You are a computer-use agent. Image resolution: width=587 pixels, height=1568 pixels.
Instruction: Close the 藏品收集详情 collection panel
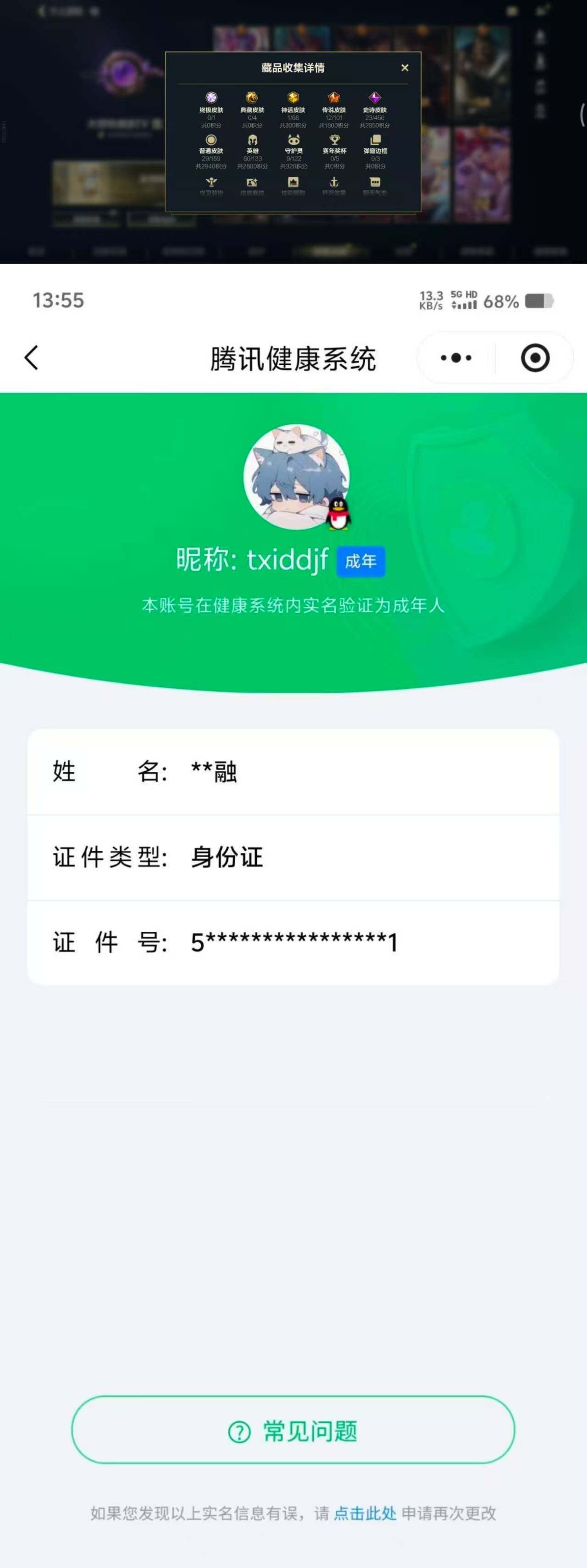(405, 67)
